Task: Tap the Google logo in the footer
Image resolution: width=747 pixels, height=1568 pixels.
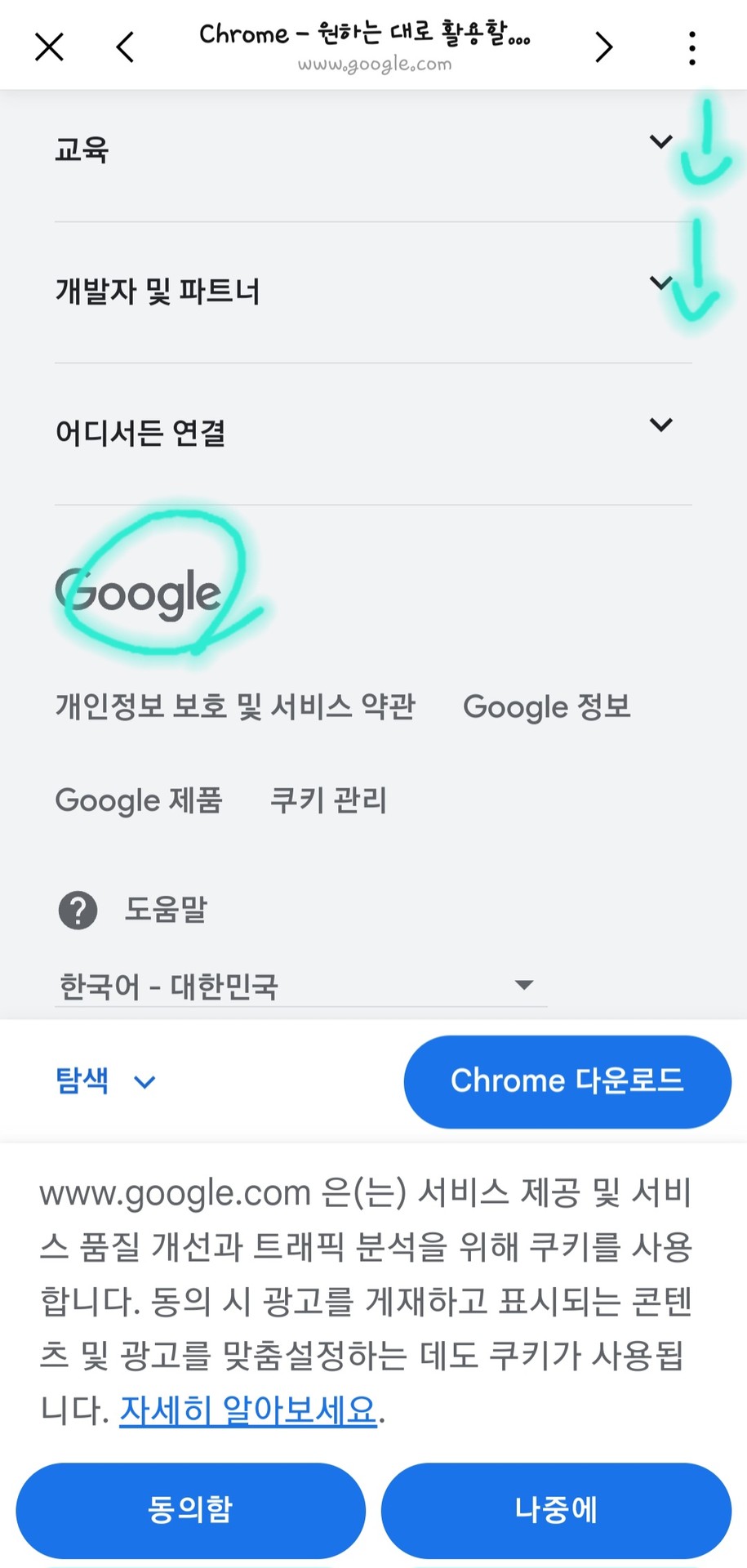Action: point(139,594)
